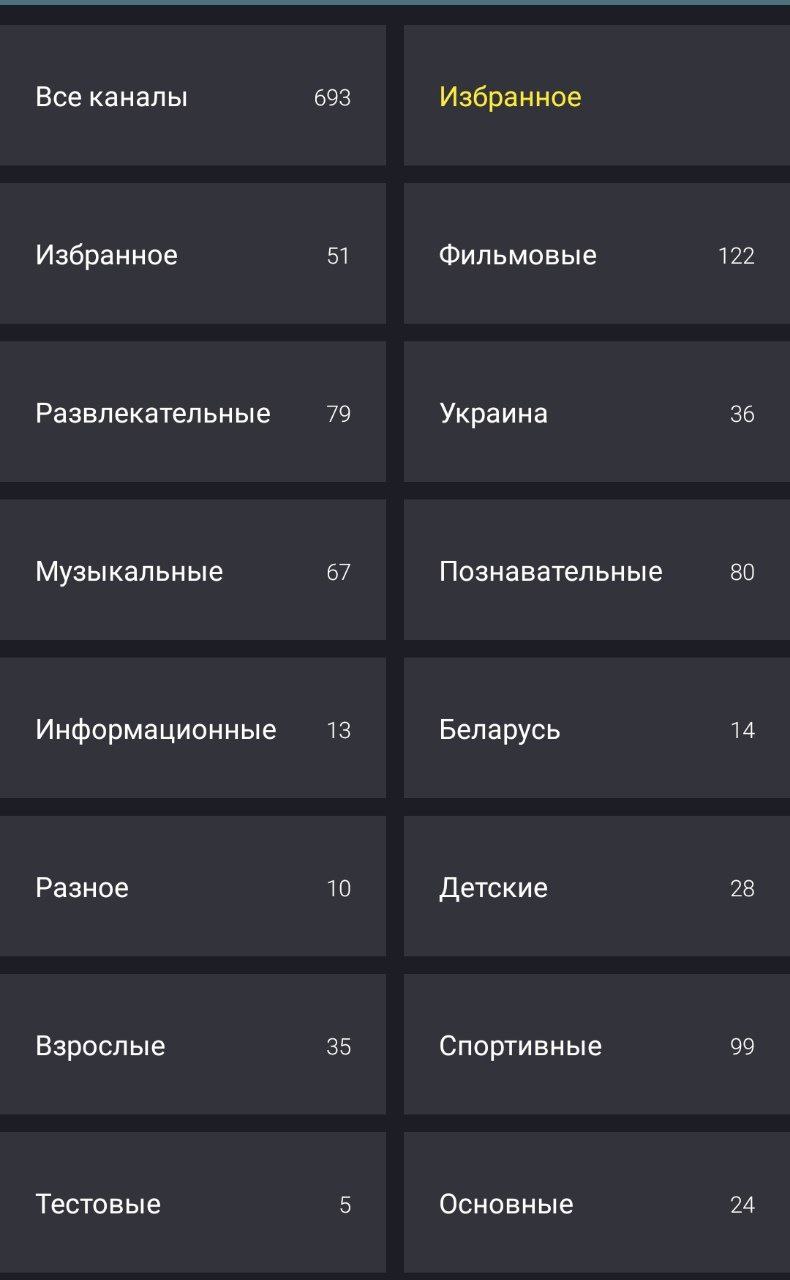Choose the Развлекательные category
Image resolution: width=790 pixels, height=1280 pixels.
tap(192, 412)
